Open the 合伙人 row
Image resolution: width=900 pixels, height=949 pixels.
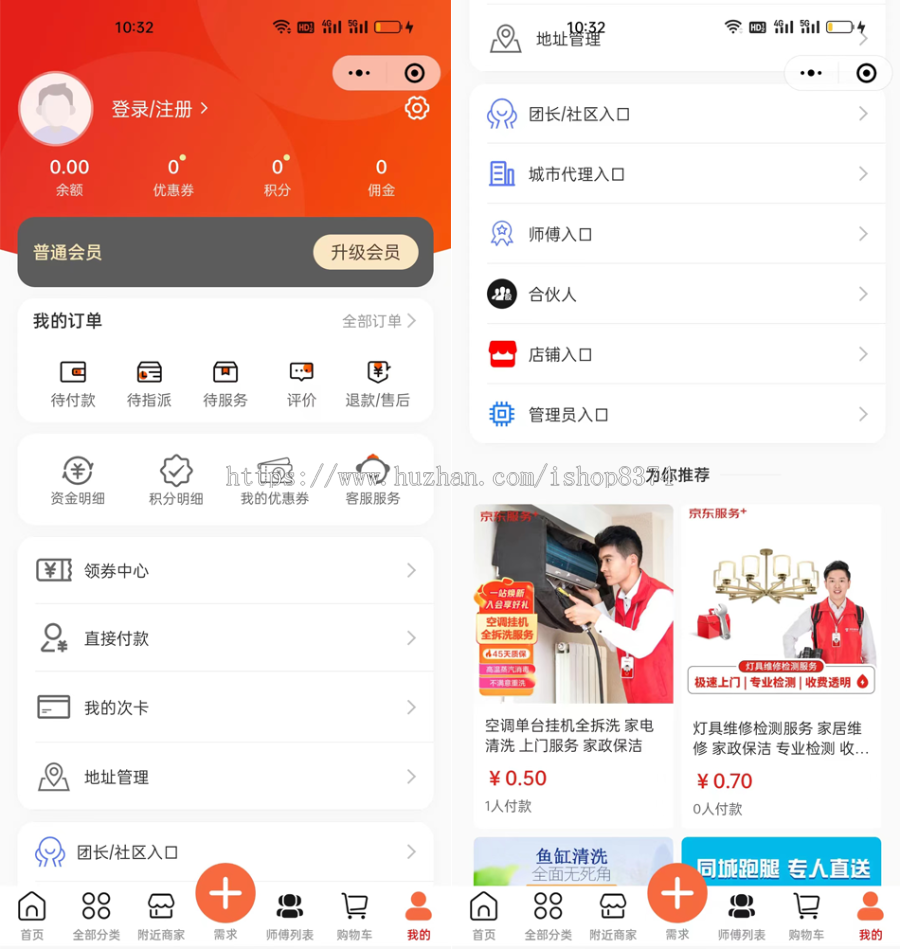pos(676,294)
